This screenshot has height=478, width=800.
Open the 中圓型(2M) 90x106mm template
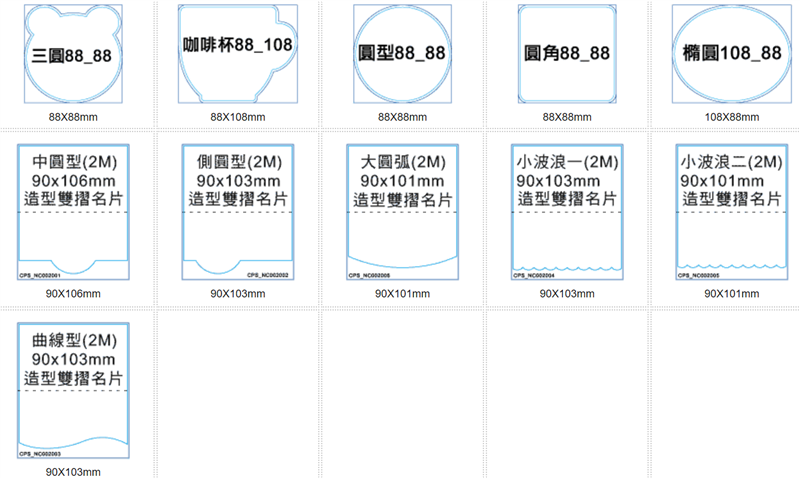pos(73,211)
